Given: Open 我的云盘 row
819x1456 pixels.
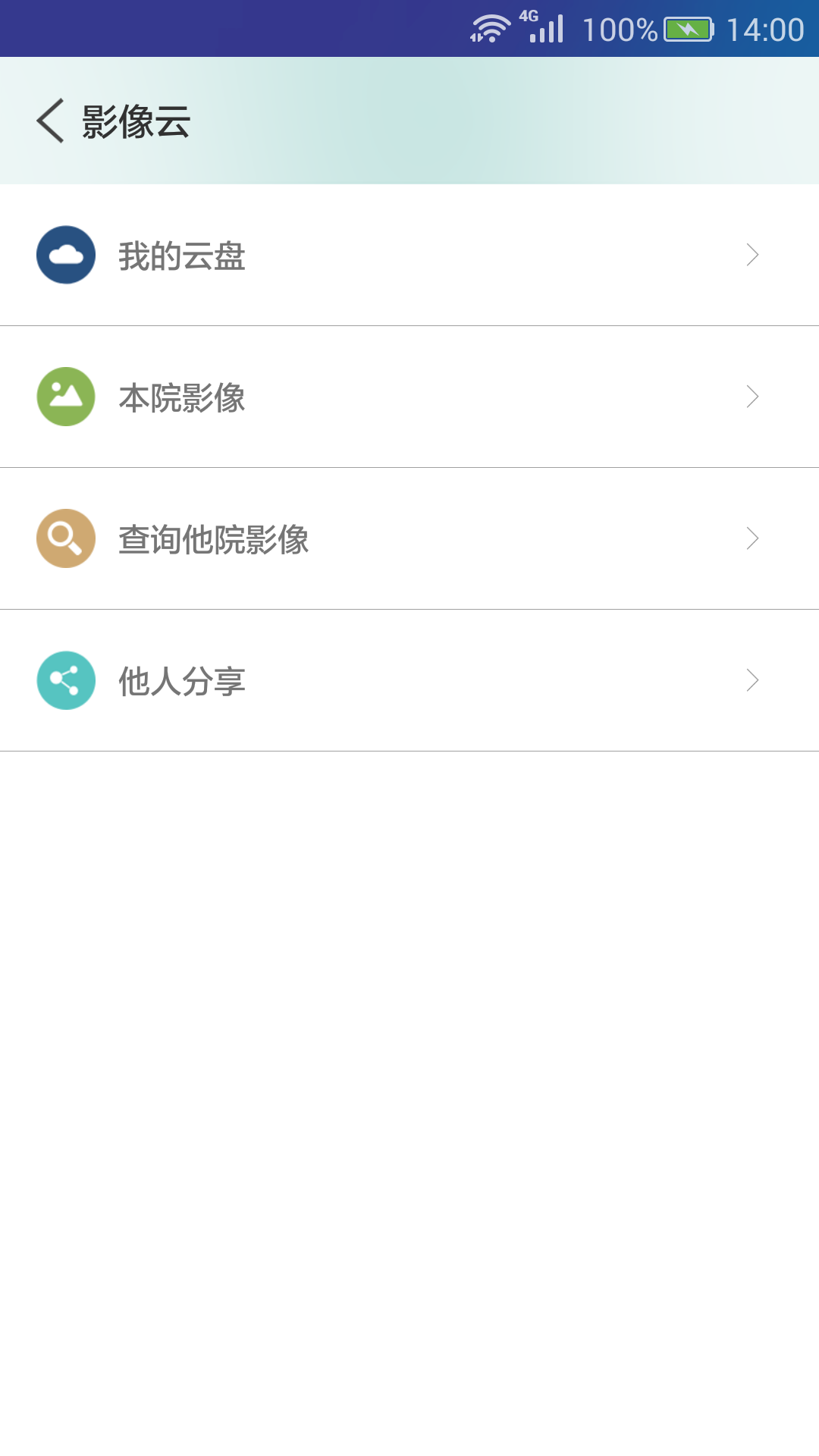Looking at the screenshot, I should [409, 256].
